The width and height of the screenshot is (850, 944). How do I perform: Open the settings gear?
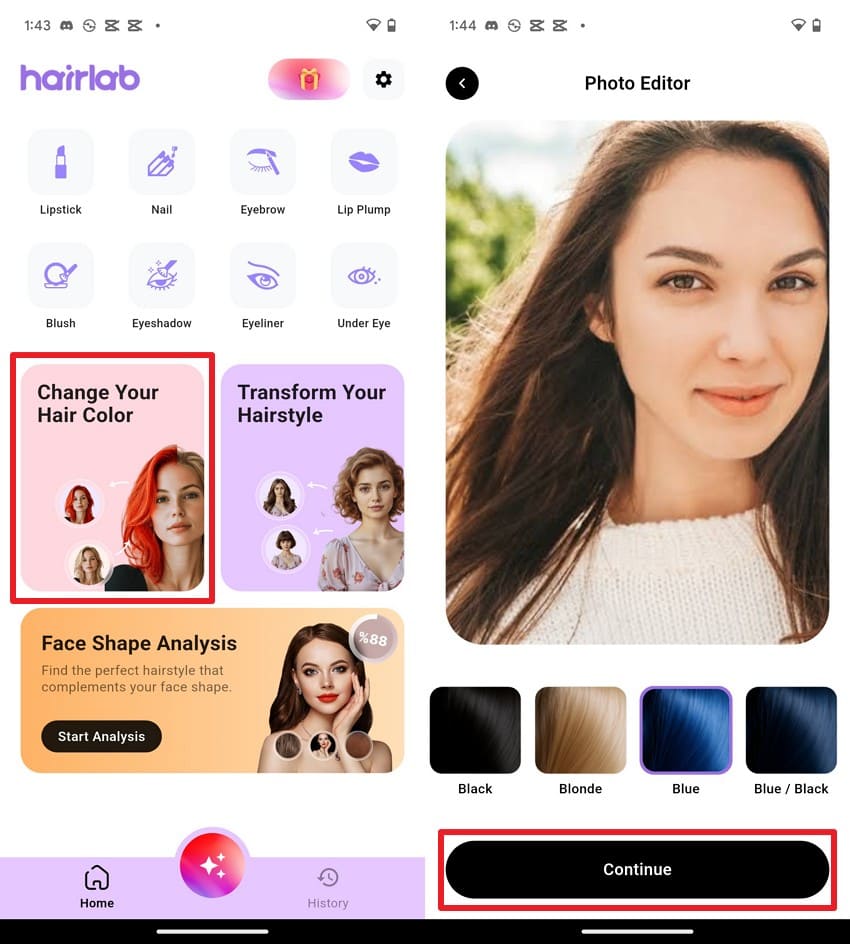(x=383, y=80)
